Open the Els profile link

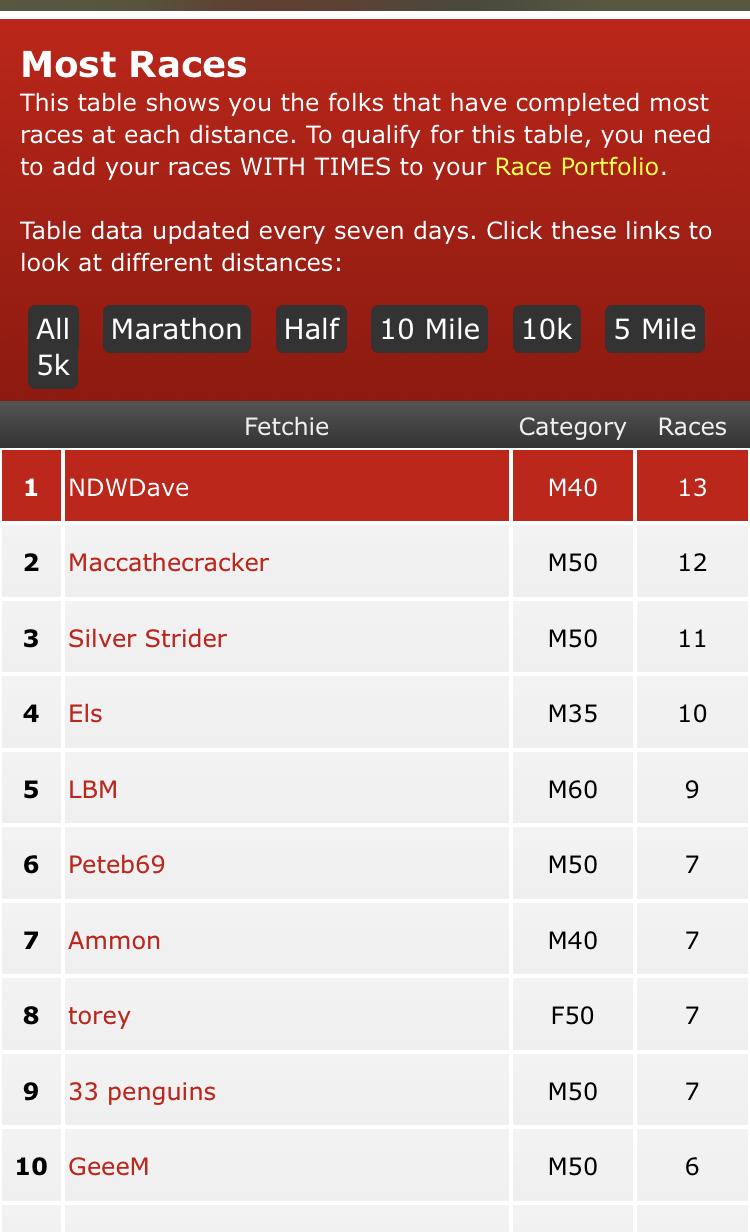[85, 713]
